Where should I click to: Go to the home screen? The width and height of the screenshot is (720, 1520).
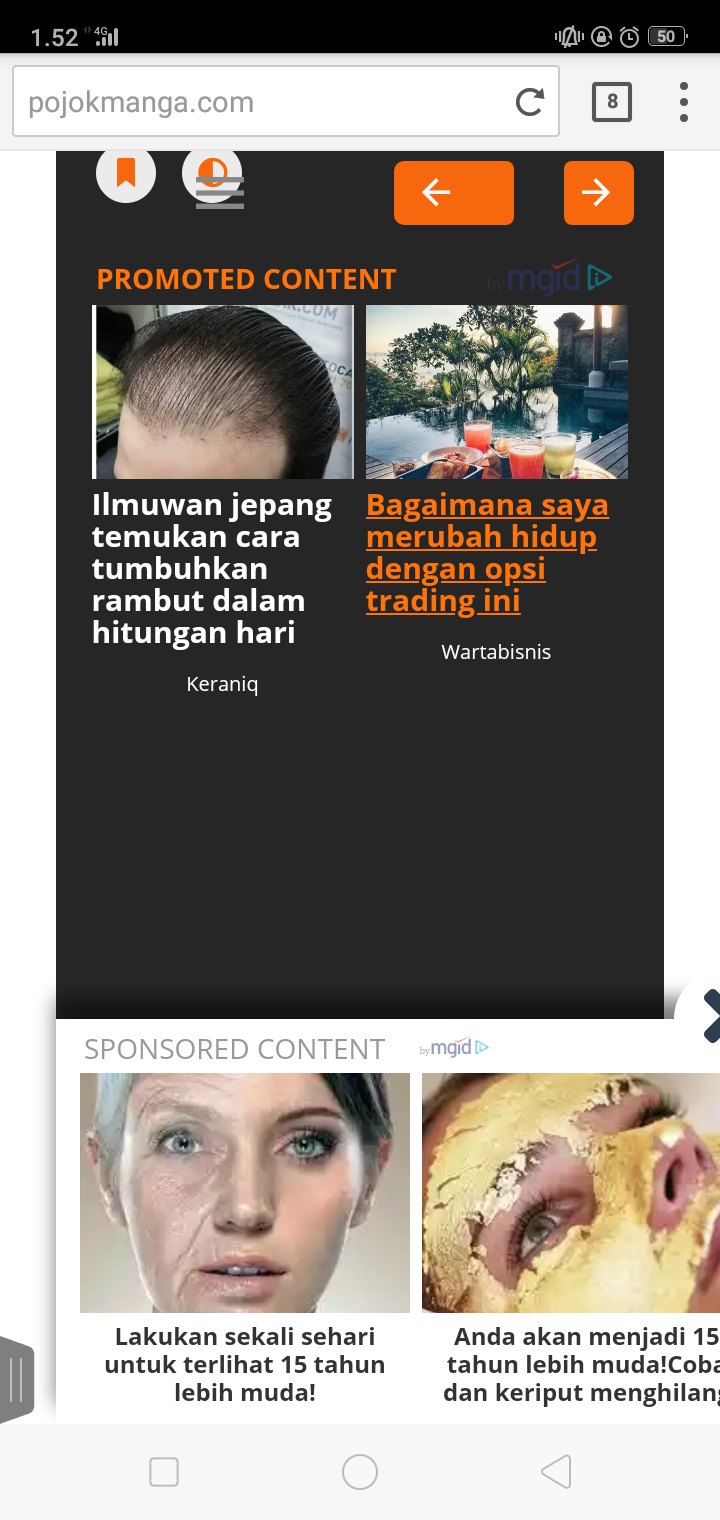(360, 1472)
